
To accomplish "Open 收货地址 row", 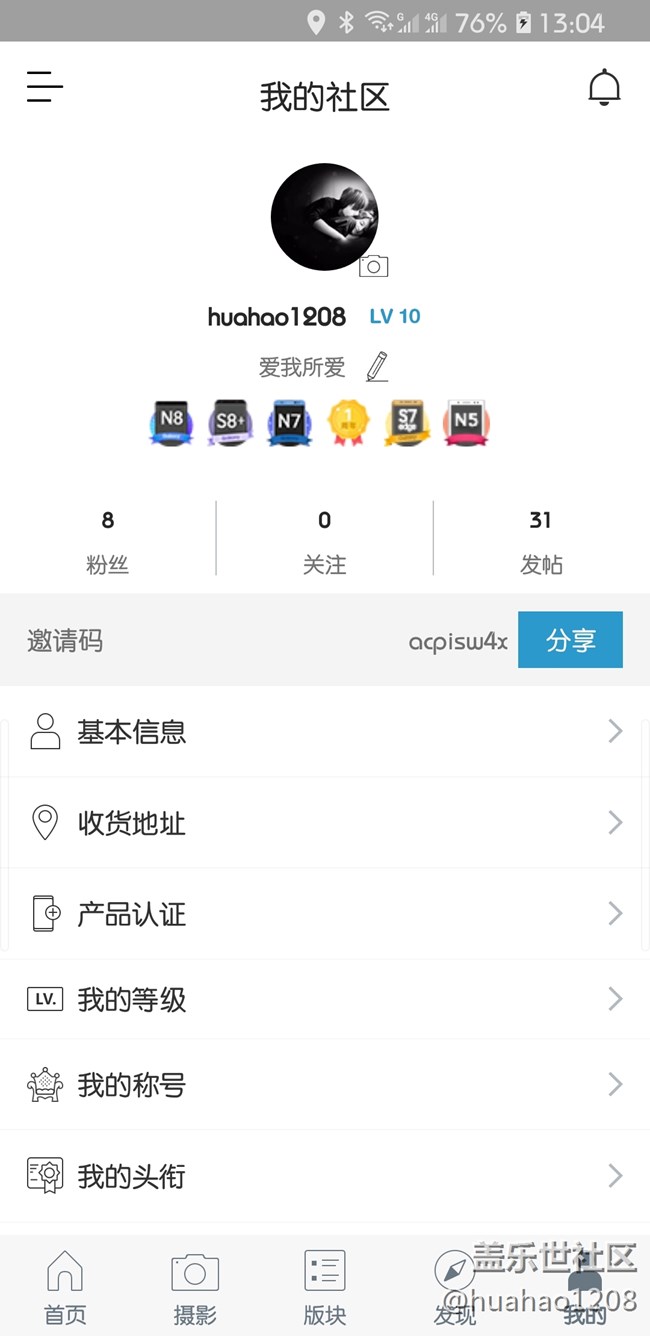I will [x=325, y=823].
